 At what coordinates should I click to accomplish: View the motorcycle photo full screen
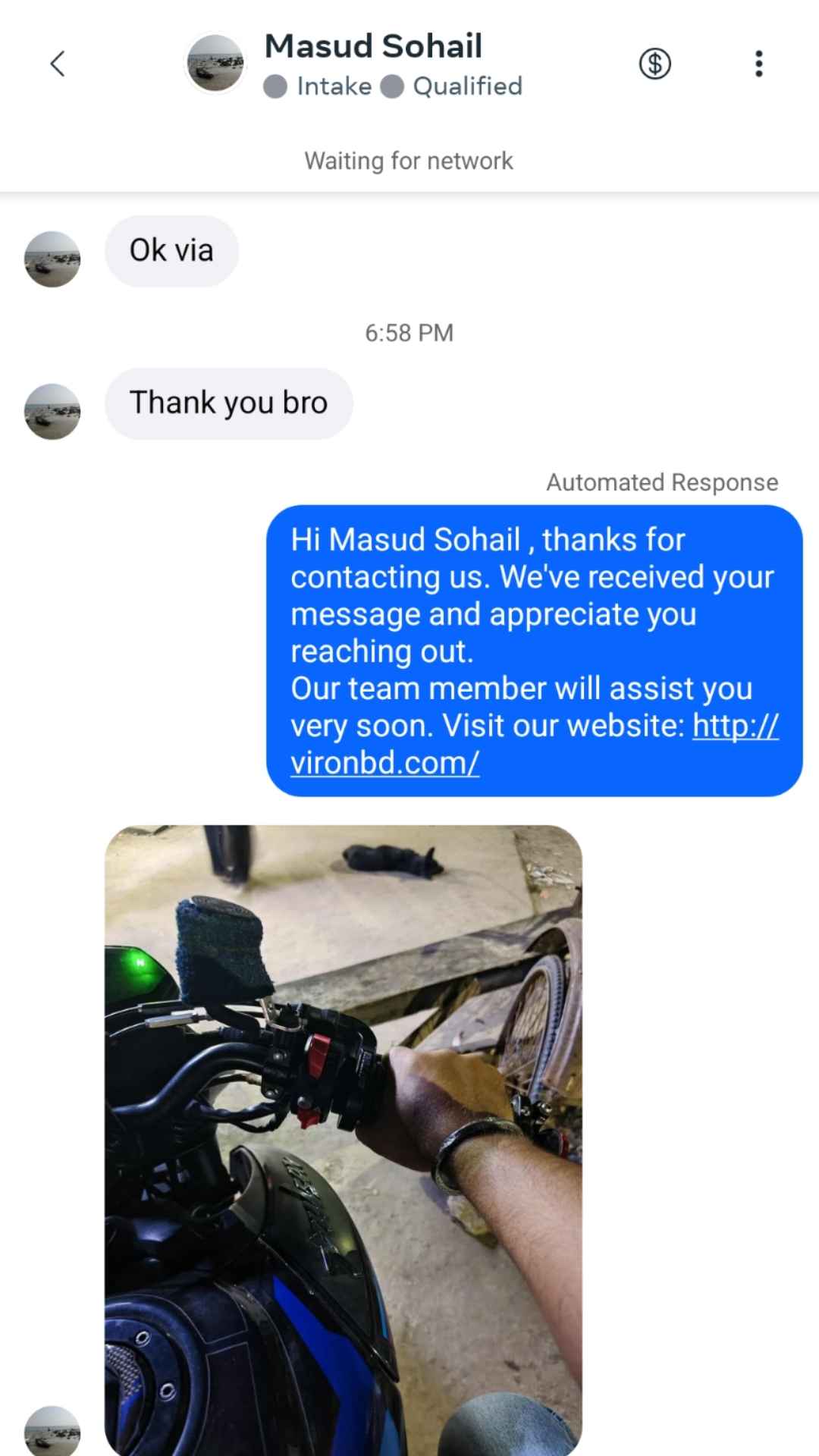(344, 1137)
